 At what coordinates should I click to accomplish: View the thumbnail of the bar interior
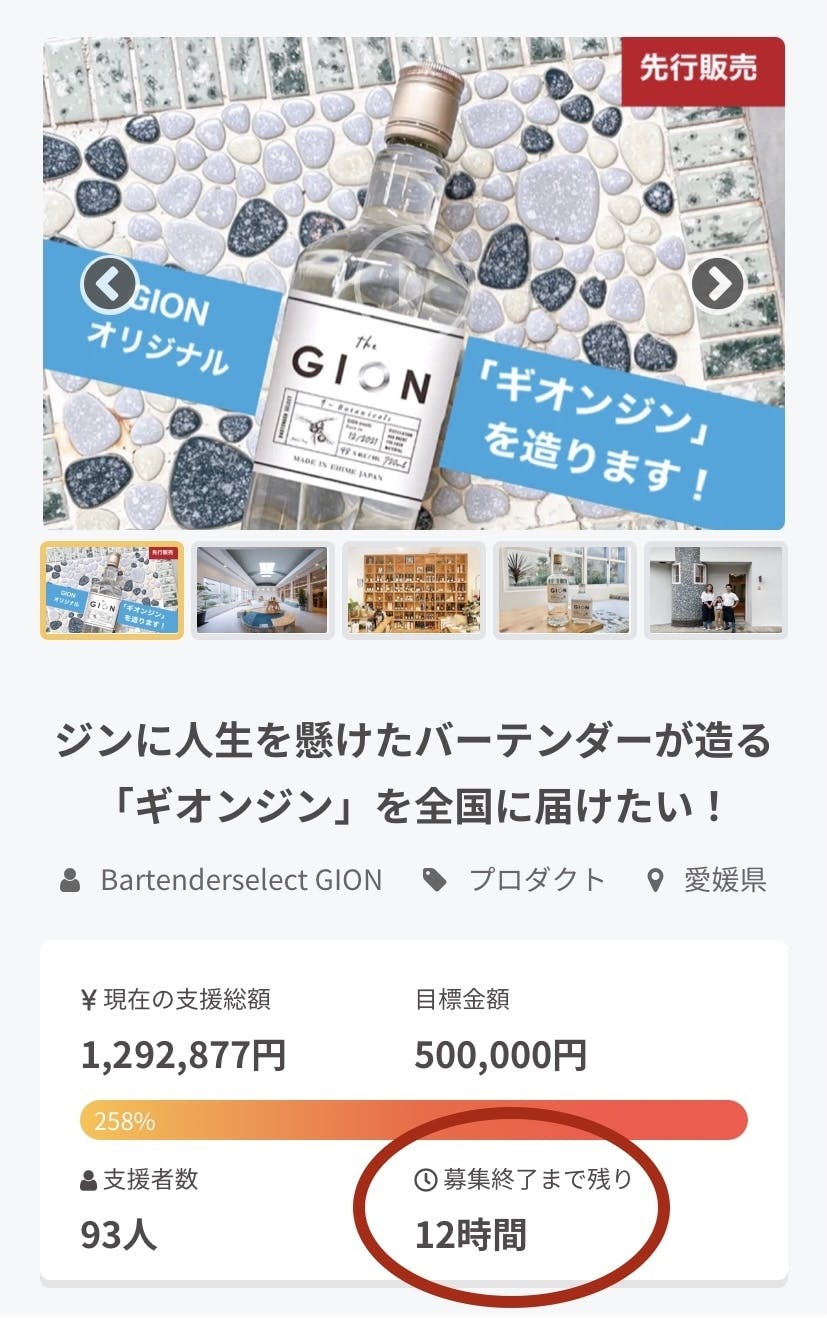point(262,590)
